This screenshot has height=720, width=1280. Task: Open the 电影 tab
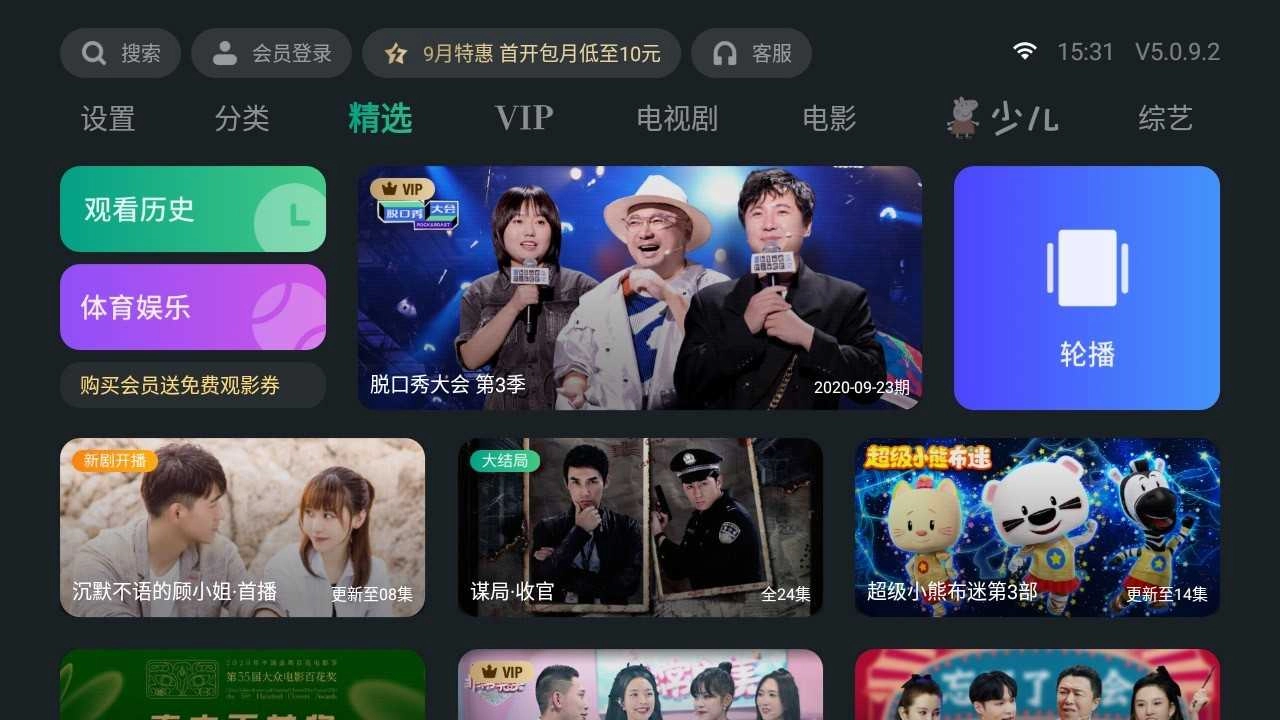829,119
